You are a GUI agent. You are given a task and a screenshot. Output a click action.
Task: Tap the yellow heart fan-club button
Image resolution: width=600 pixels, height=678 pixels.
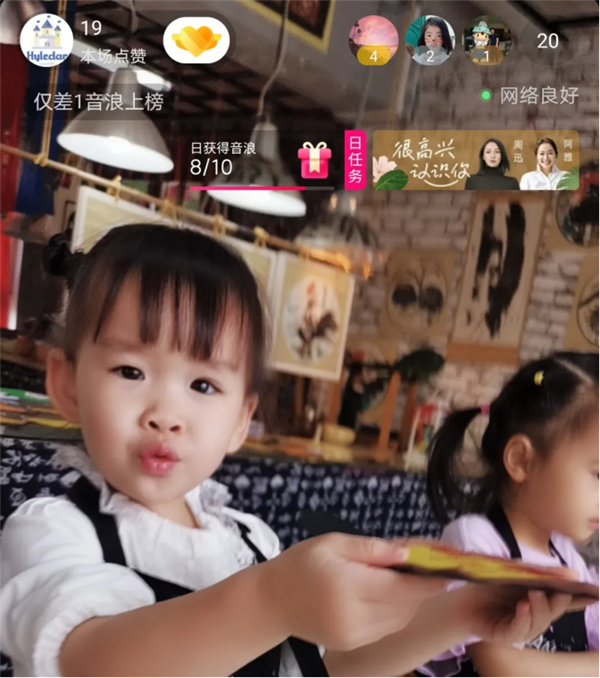(196, 40)
